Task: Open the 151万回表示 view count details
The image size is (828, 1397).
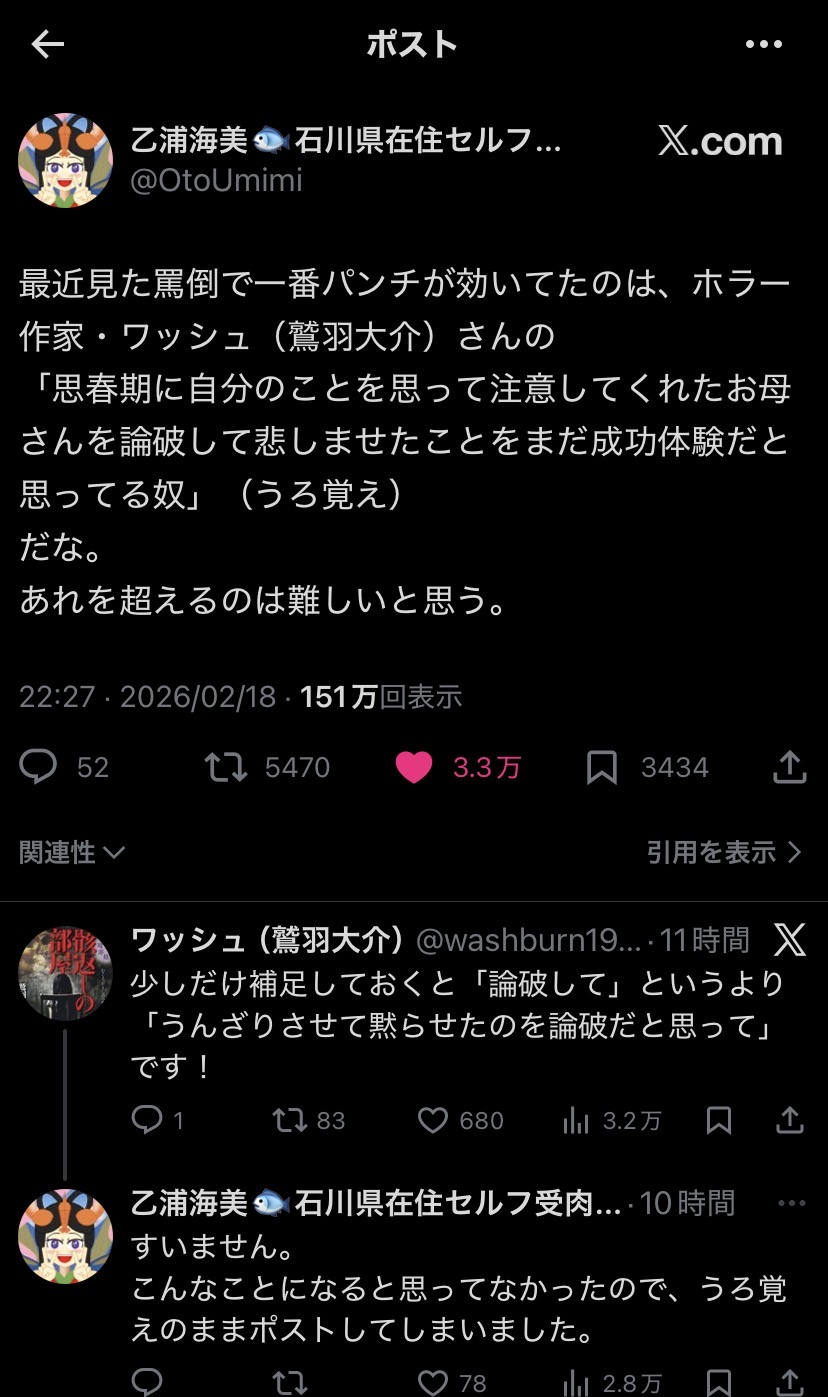Action: point(381,696)
